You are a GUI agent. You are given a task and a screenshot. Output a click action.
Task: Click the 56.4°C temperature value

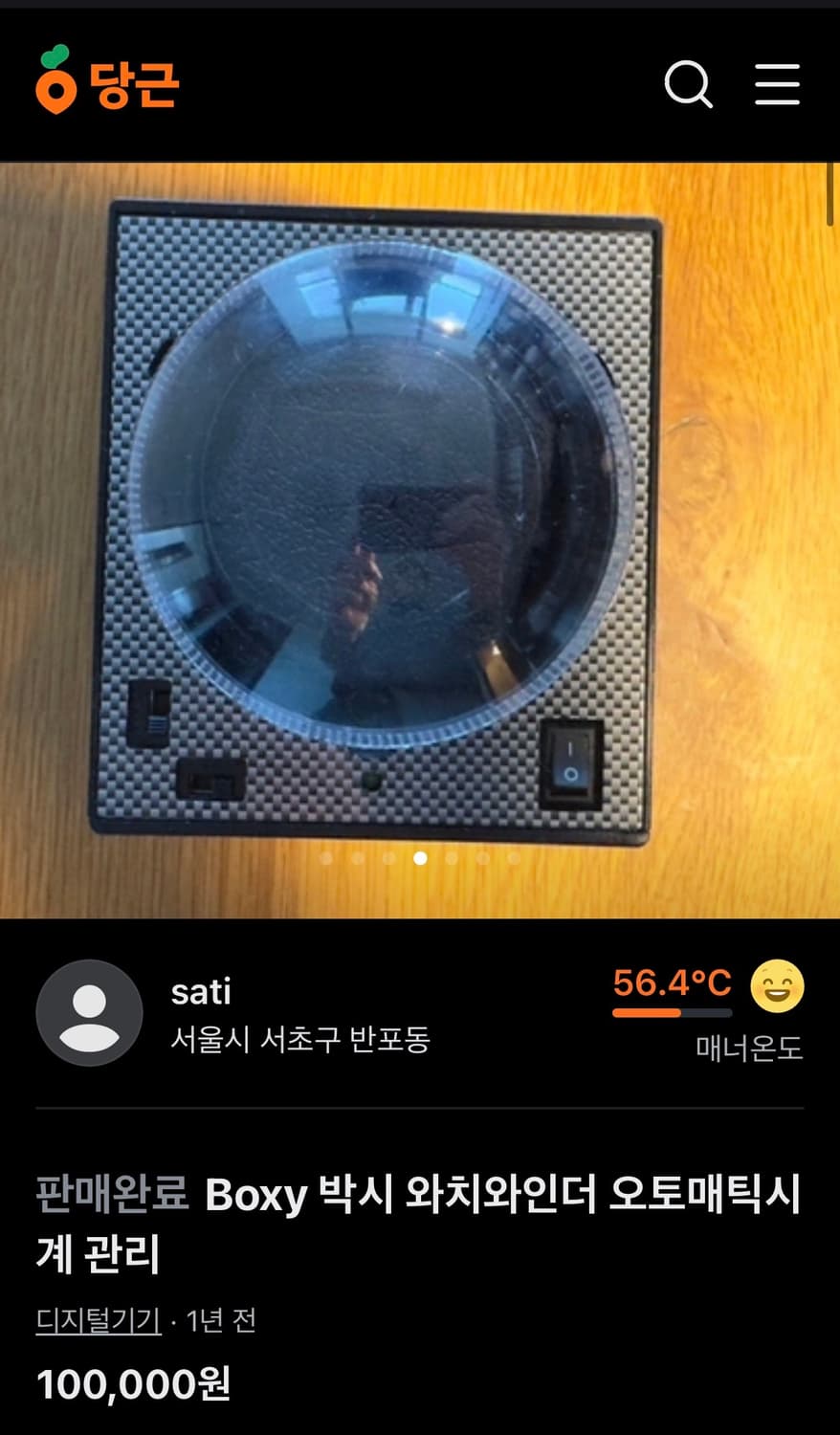pyautogui.click(x=671, y=982)
